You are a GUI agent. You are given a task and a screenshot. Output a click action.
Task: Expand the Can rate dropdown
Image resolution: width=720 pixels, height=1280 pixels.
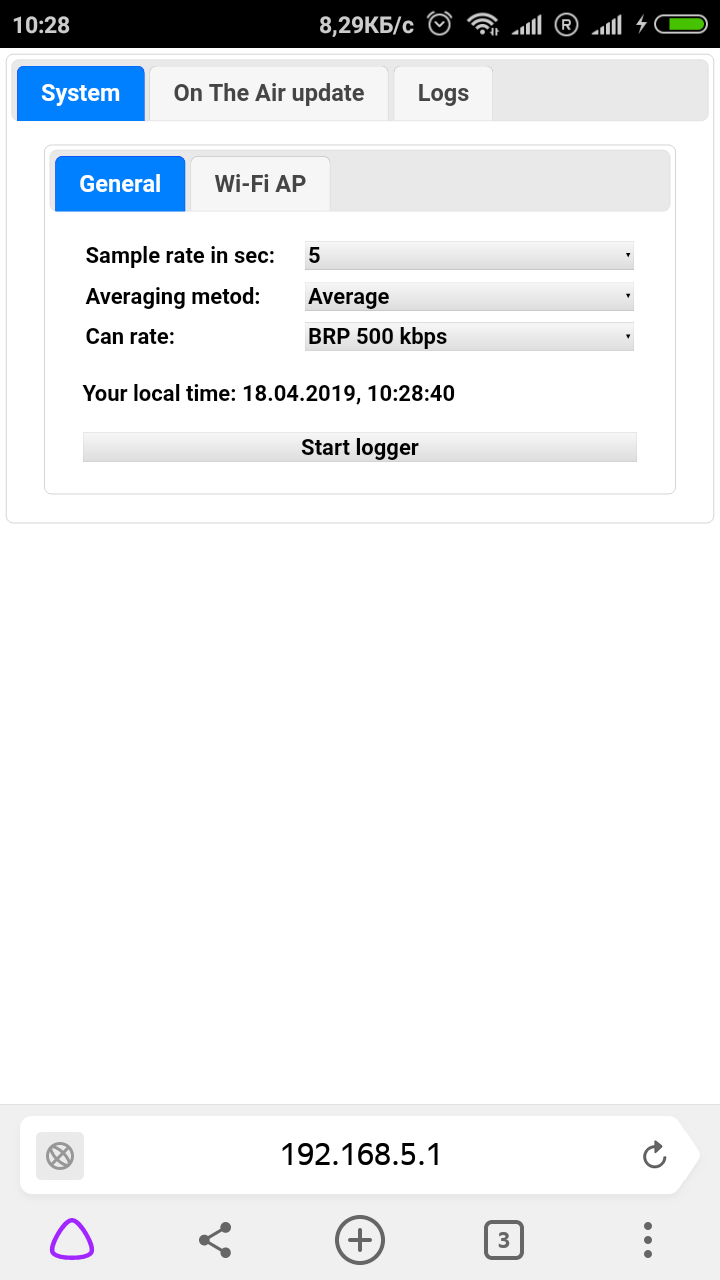coord(469,337)
